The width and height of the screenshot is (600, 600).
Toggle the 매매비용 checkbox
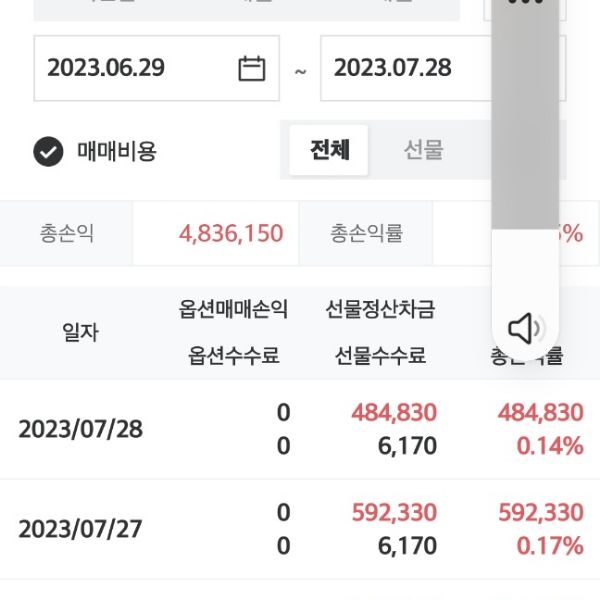48,152
